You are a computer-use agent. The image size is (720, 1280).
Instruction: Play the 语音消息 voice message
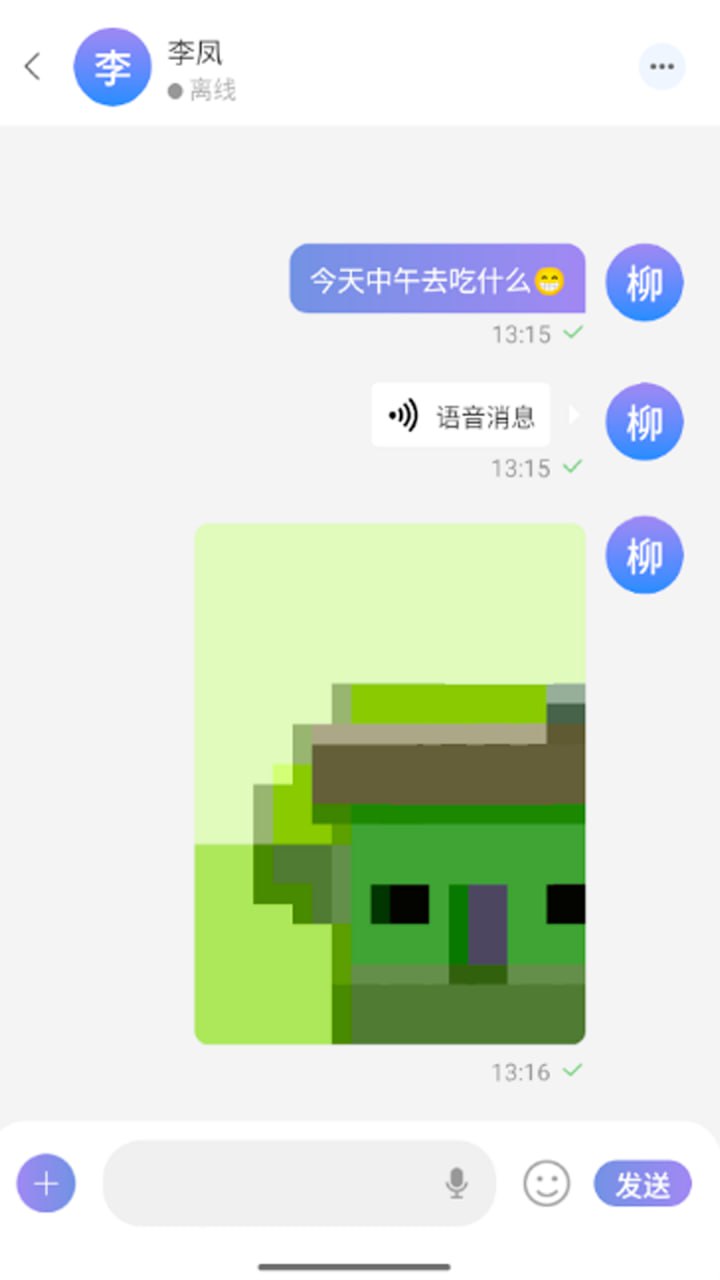point(461,415)
